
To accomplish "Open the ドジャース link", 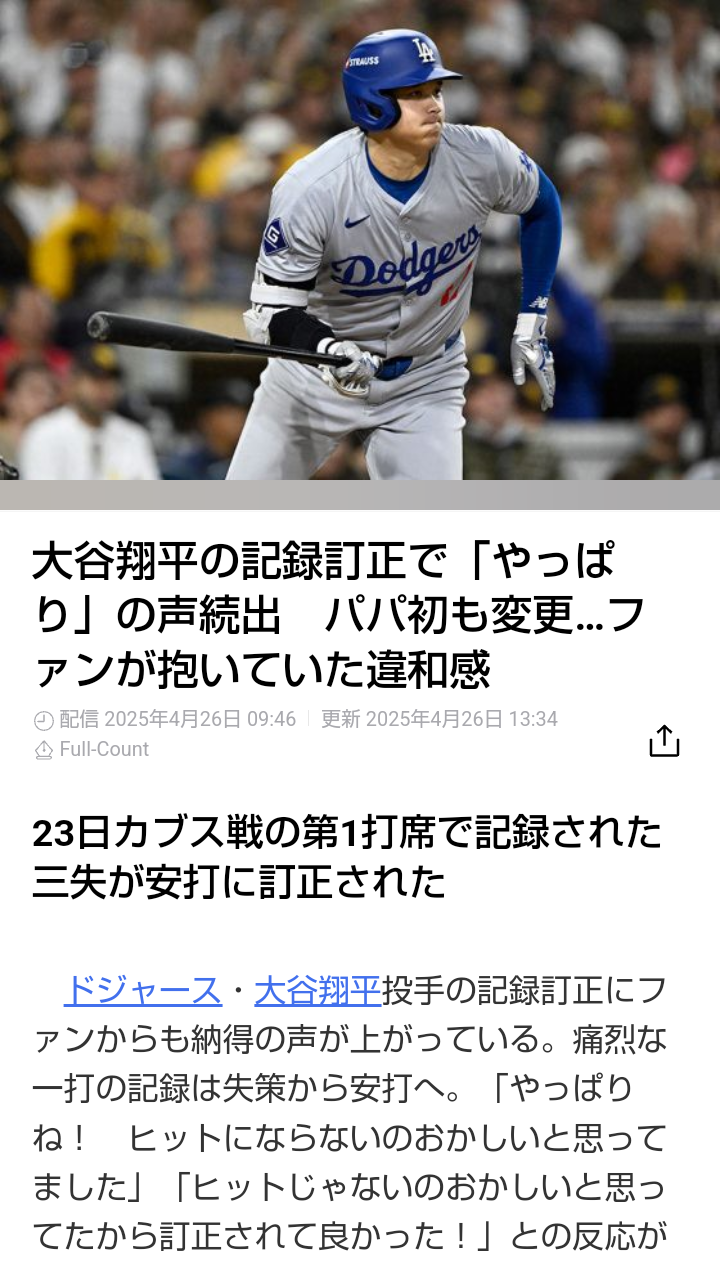I will click(x=142, y=991).
